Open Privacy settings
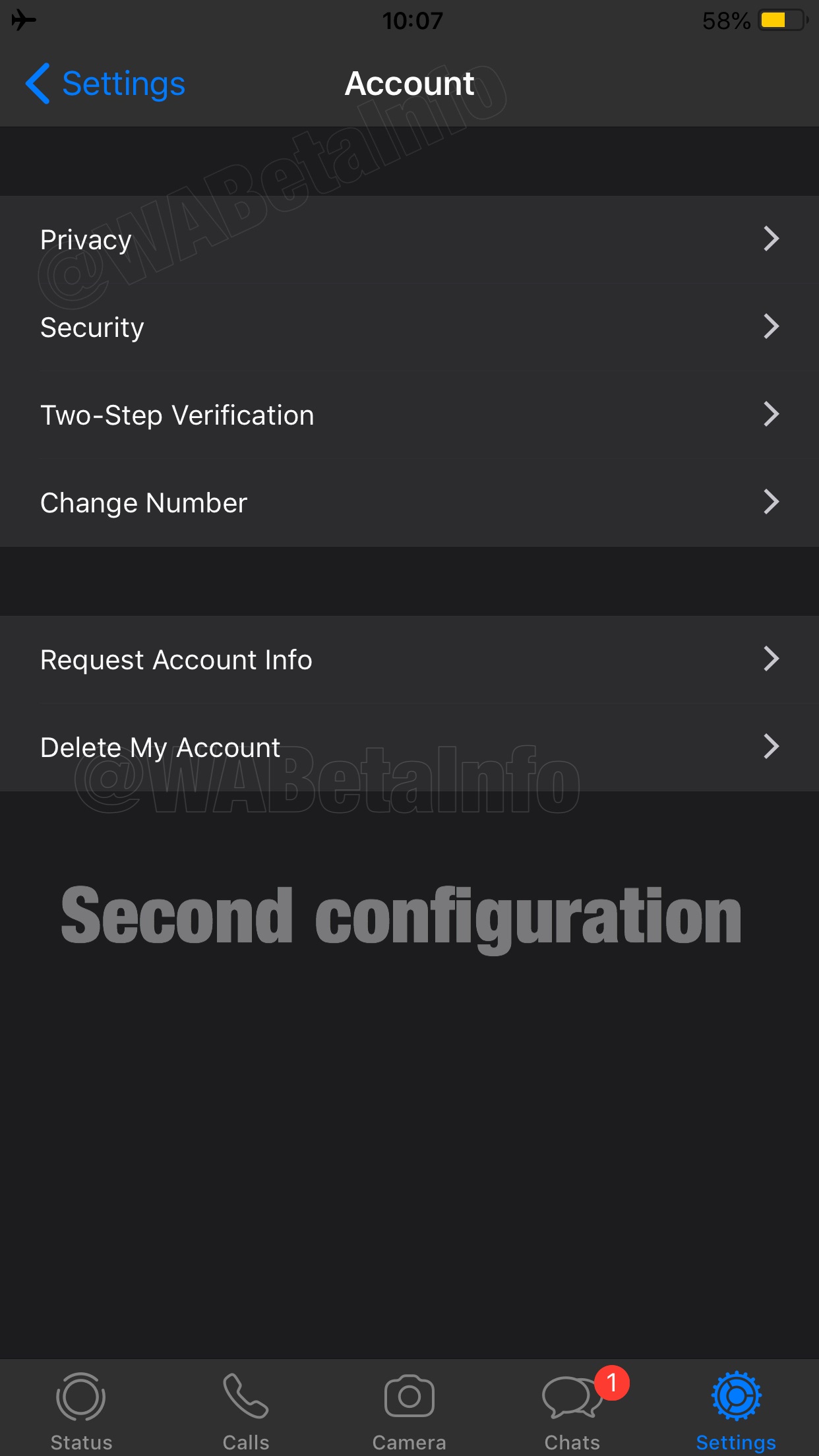 [409, 239]
